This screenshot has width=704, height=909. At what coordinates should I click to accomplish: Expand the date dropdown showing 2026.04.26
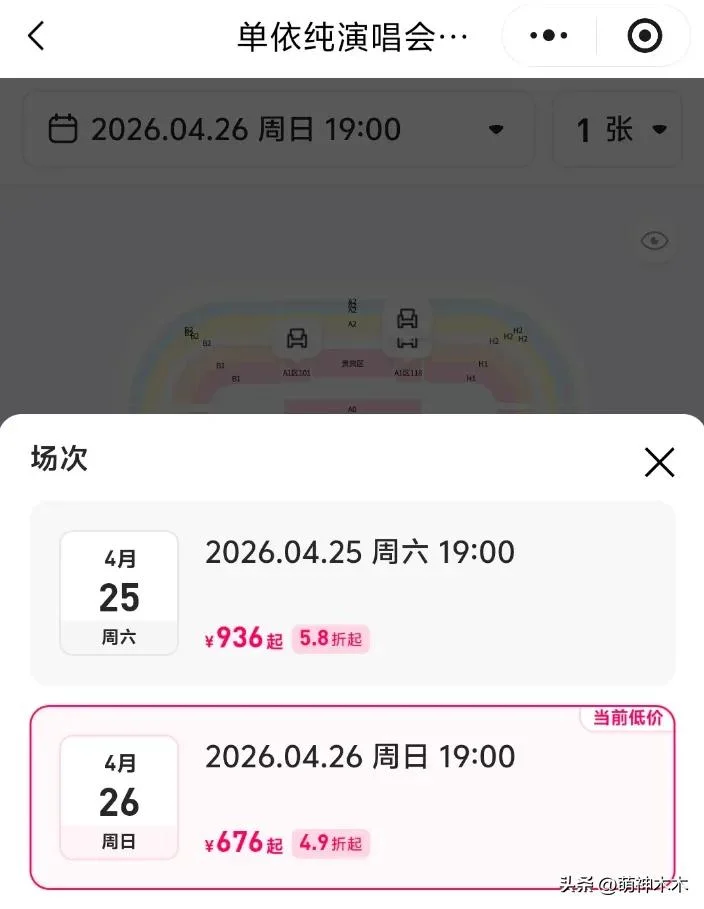coord(278,129)
